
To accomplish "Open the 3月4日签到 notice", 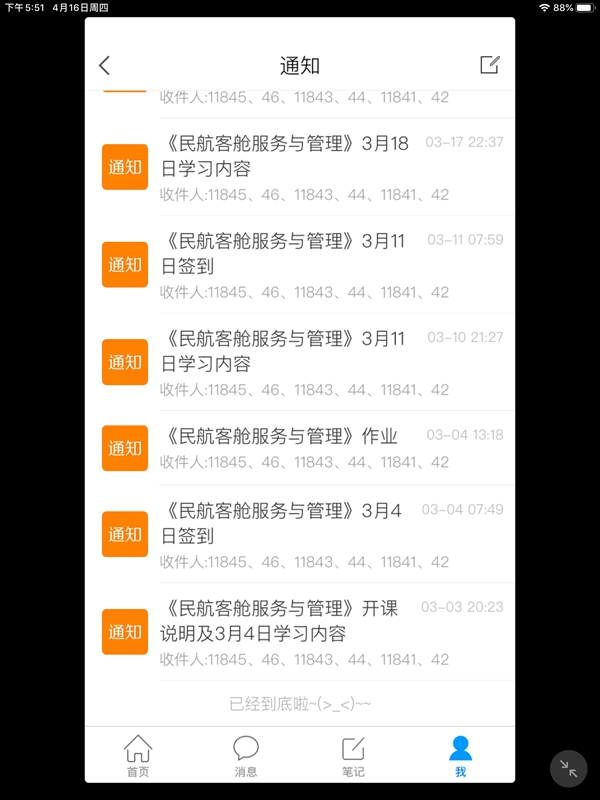I will [x=300, y=534].
